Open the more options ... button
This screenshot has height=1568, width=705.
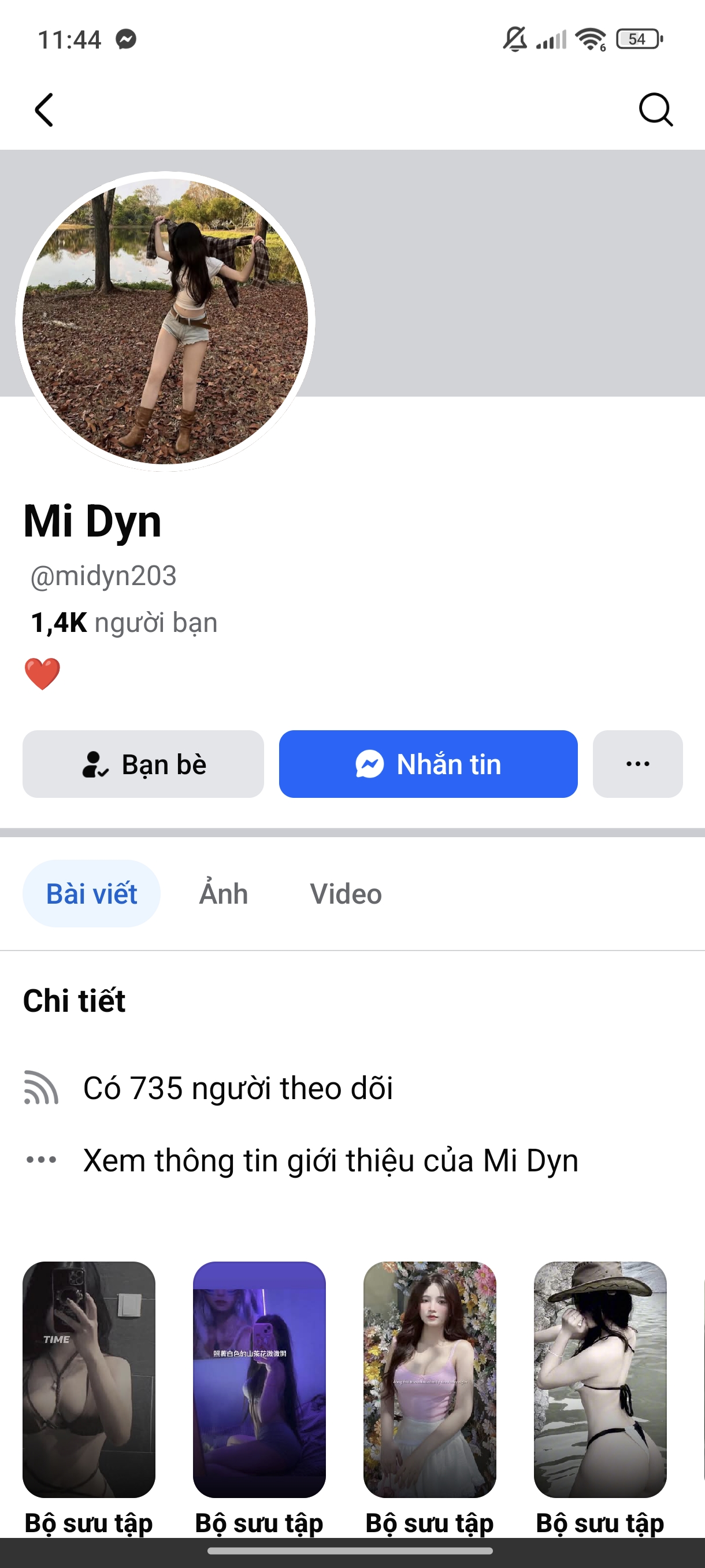tap(637, 764)
